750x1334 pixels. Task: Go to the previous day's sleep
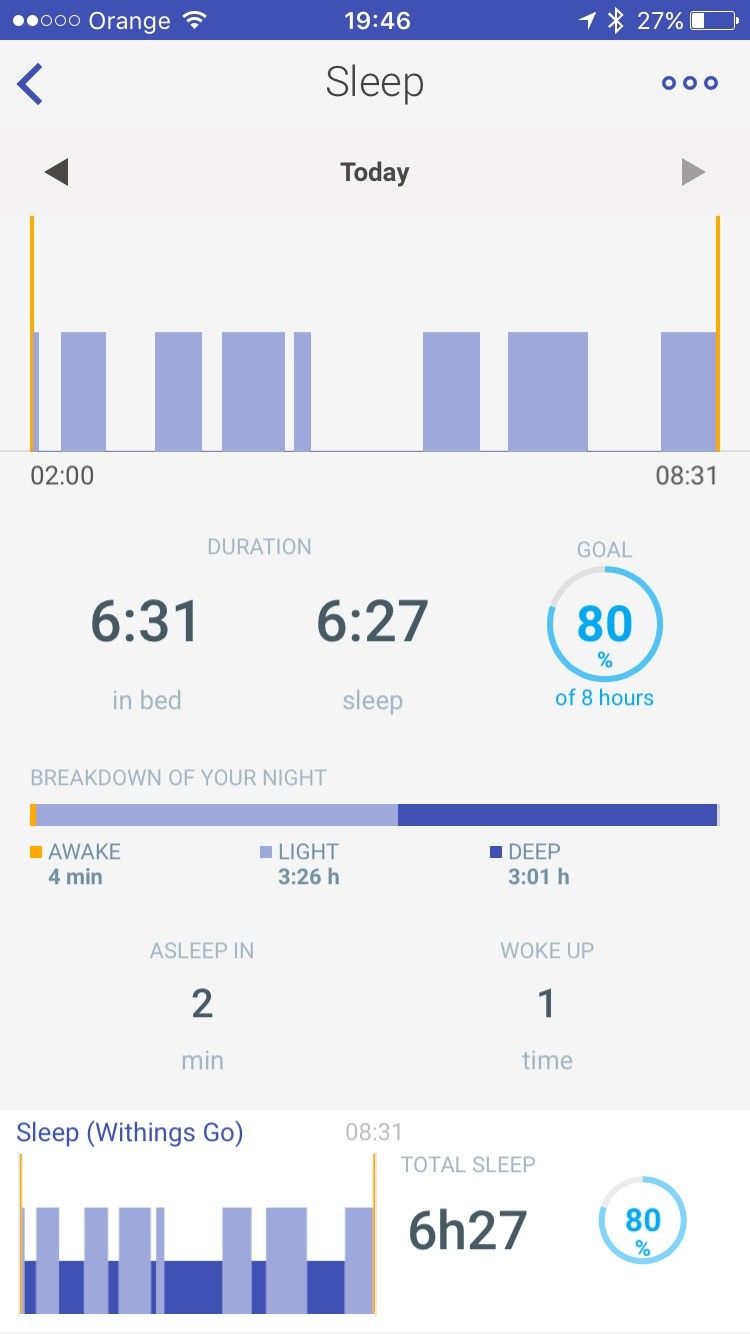pyautogui.click(x=56, y=172)
